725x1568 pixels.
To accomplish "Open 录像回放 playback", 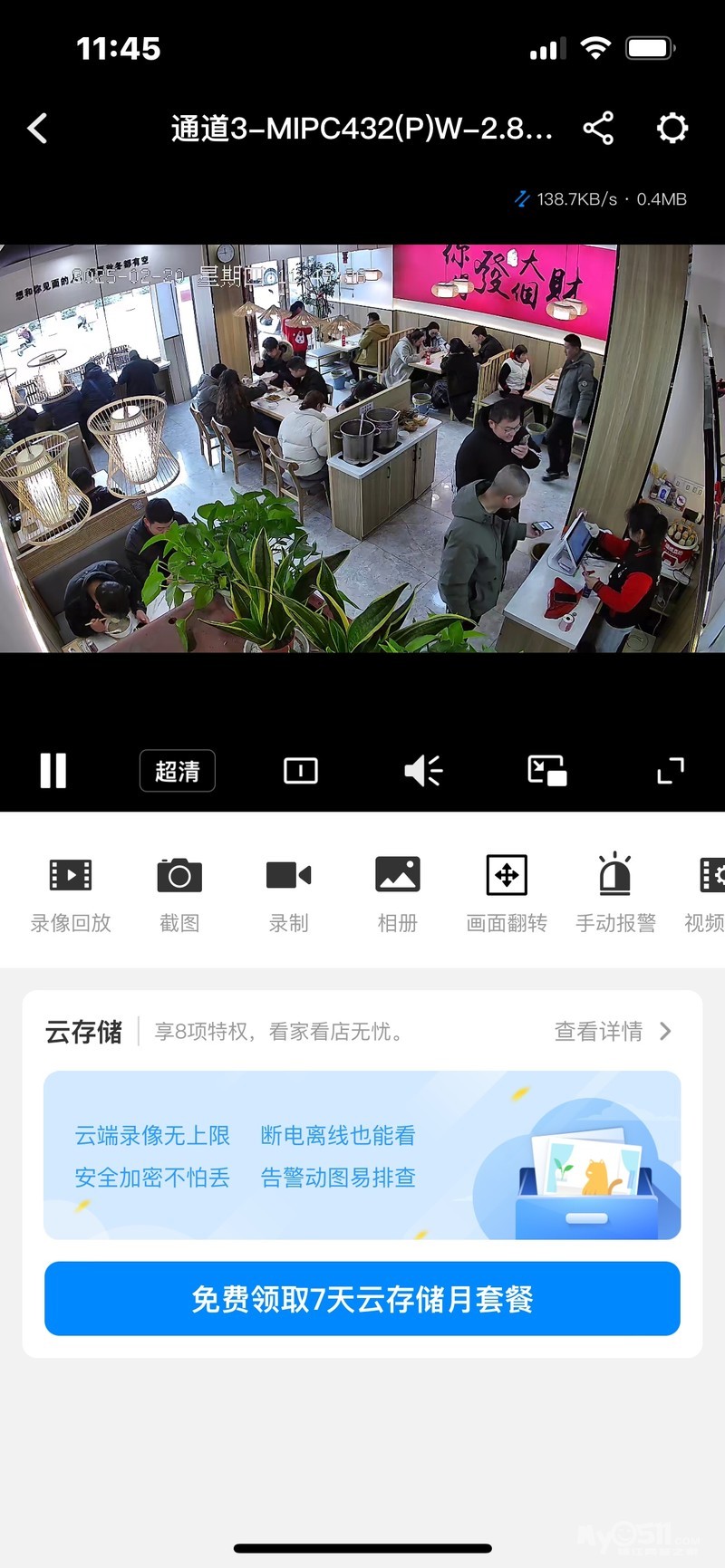I will [x=71, y=894].
